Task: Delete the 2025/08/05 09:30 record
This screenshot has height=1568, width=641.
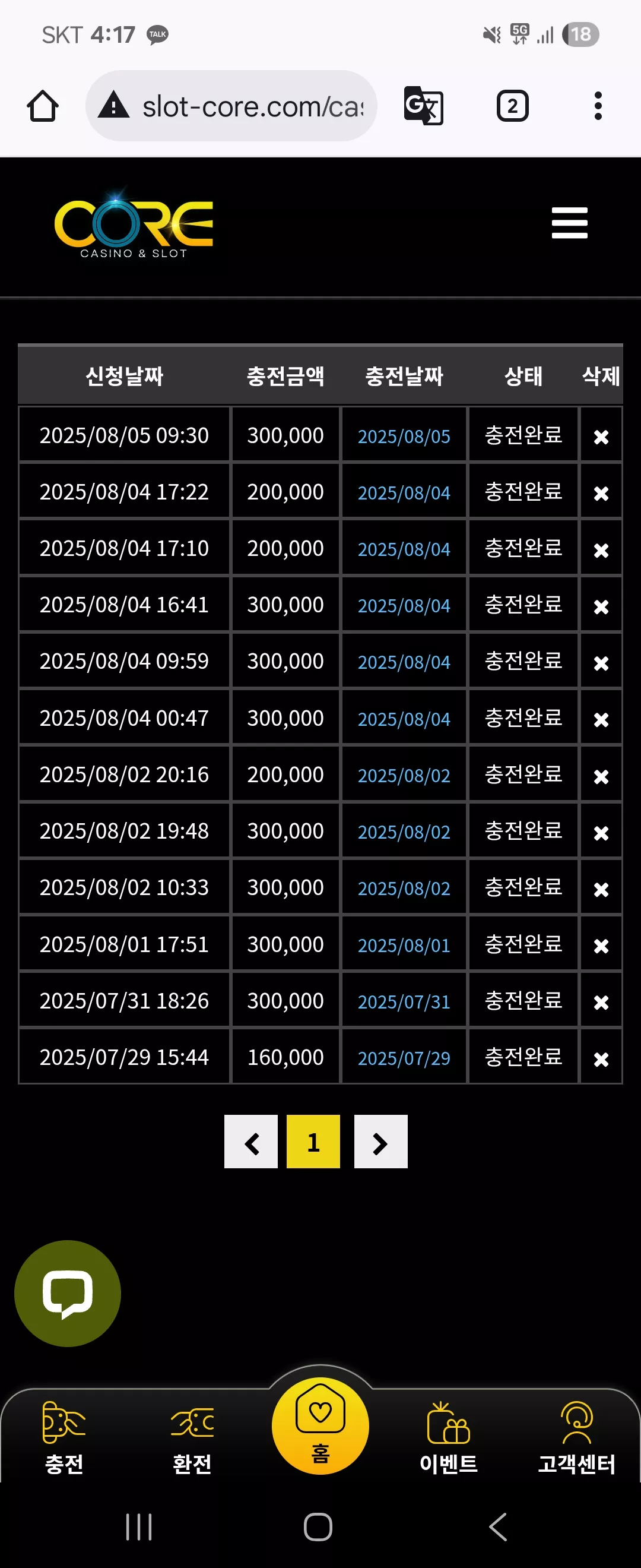Action: point(601,437)
